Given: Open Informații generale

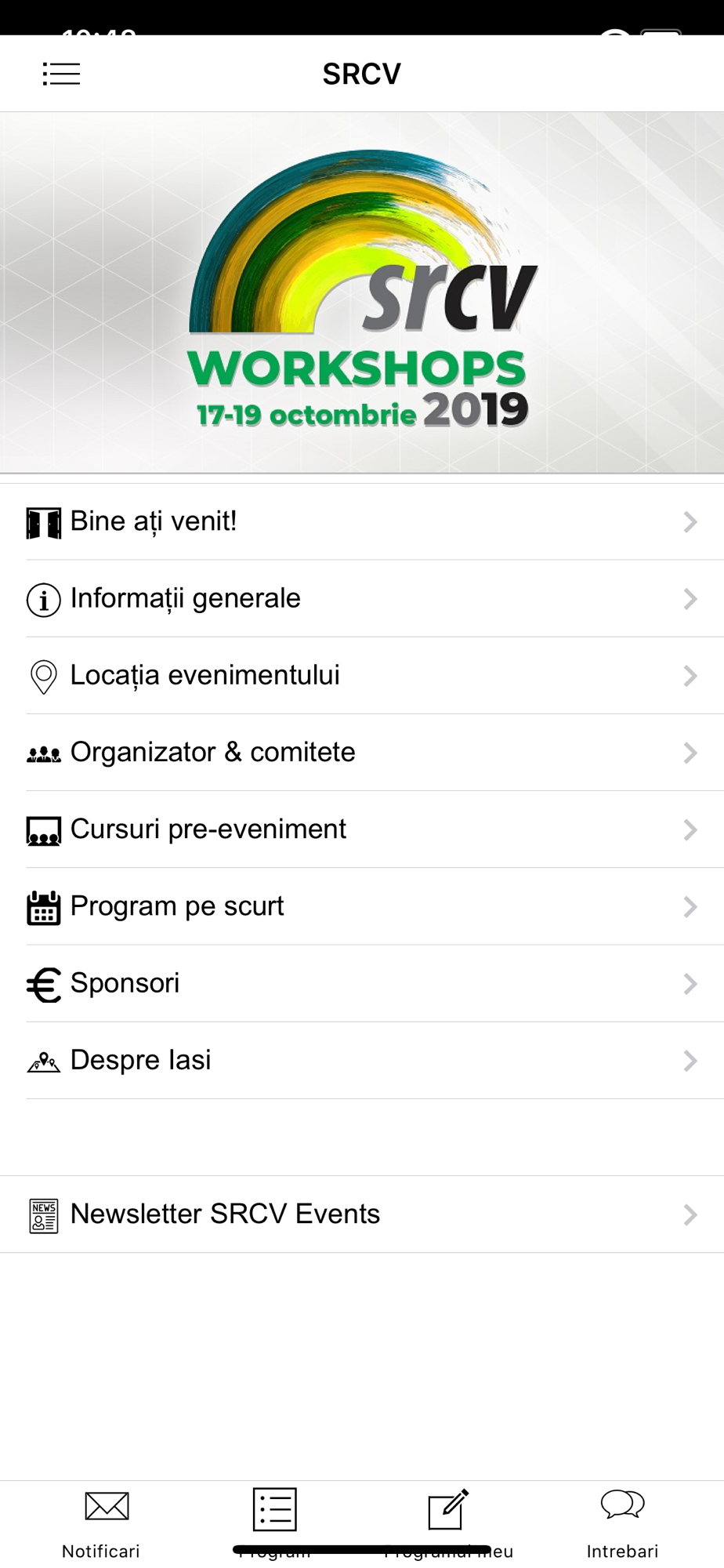Looking at the screenshot, I should tap(362, 598).
